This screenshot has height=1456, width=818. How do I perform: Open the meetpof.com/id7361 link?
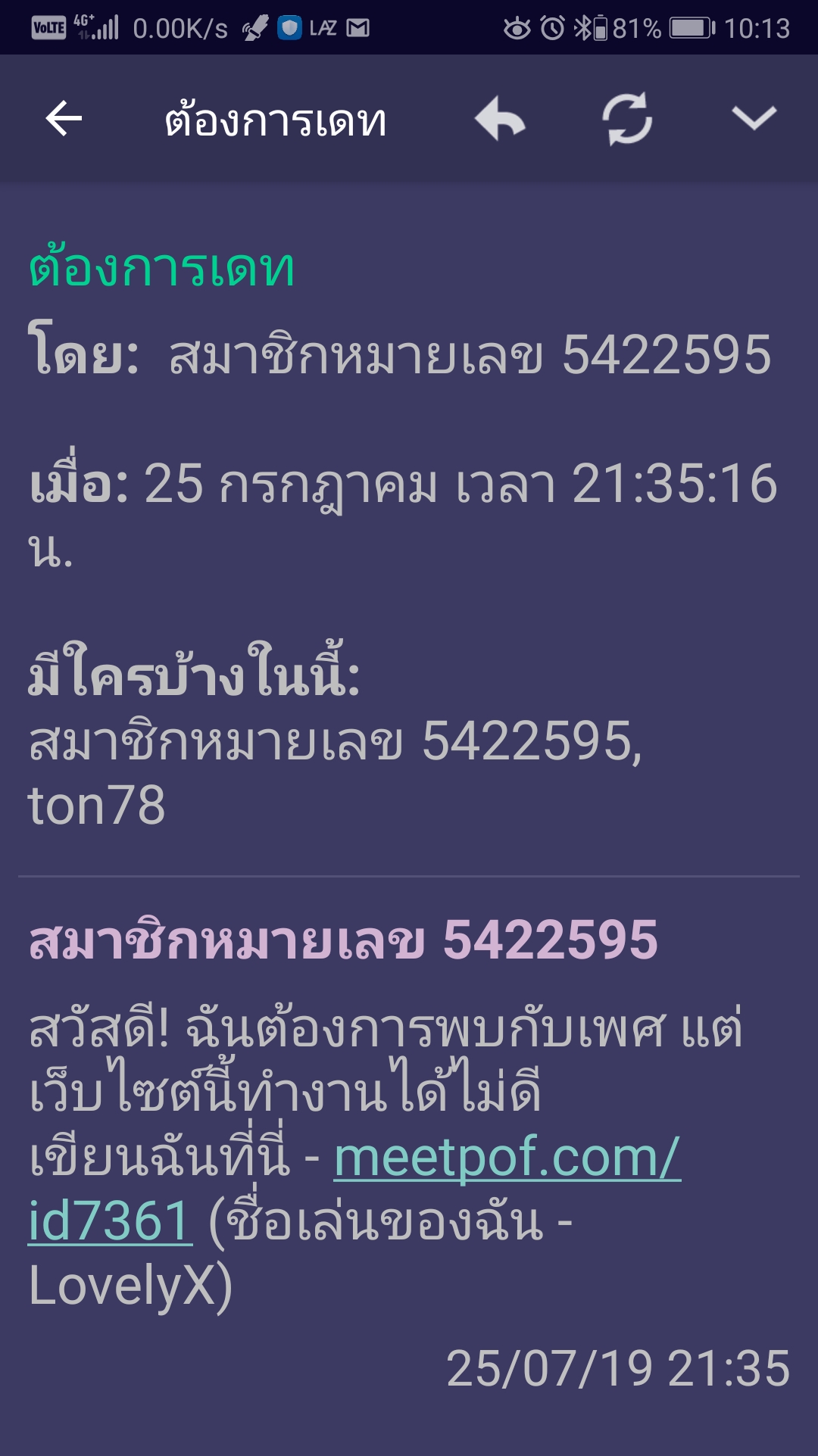coord(354,1189)
